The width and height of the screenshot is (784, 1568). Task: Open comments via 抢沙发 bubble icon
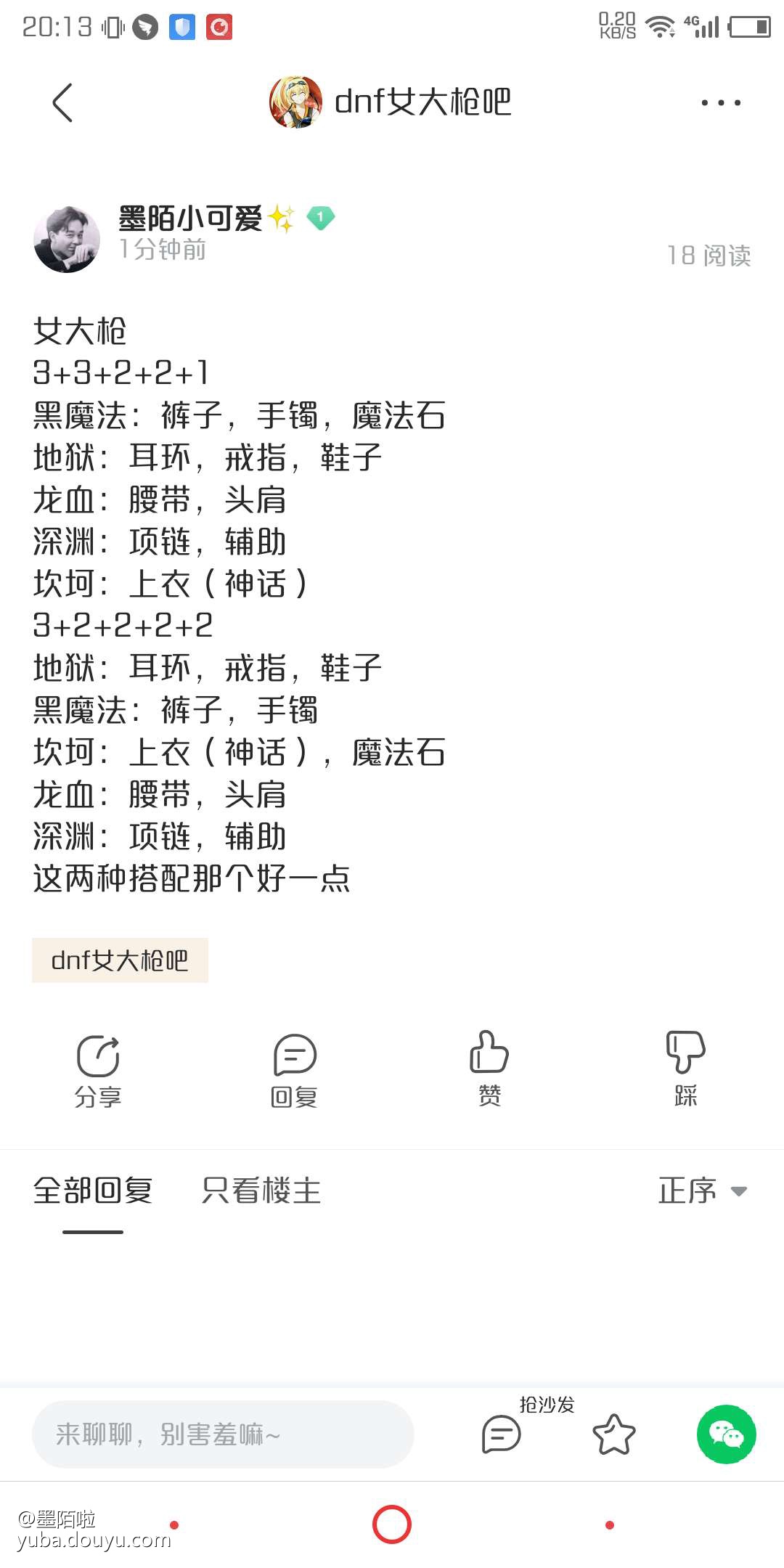tap(502, 1434)
